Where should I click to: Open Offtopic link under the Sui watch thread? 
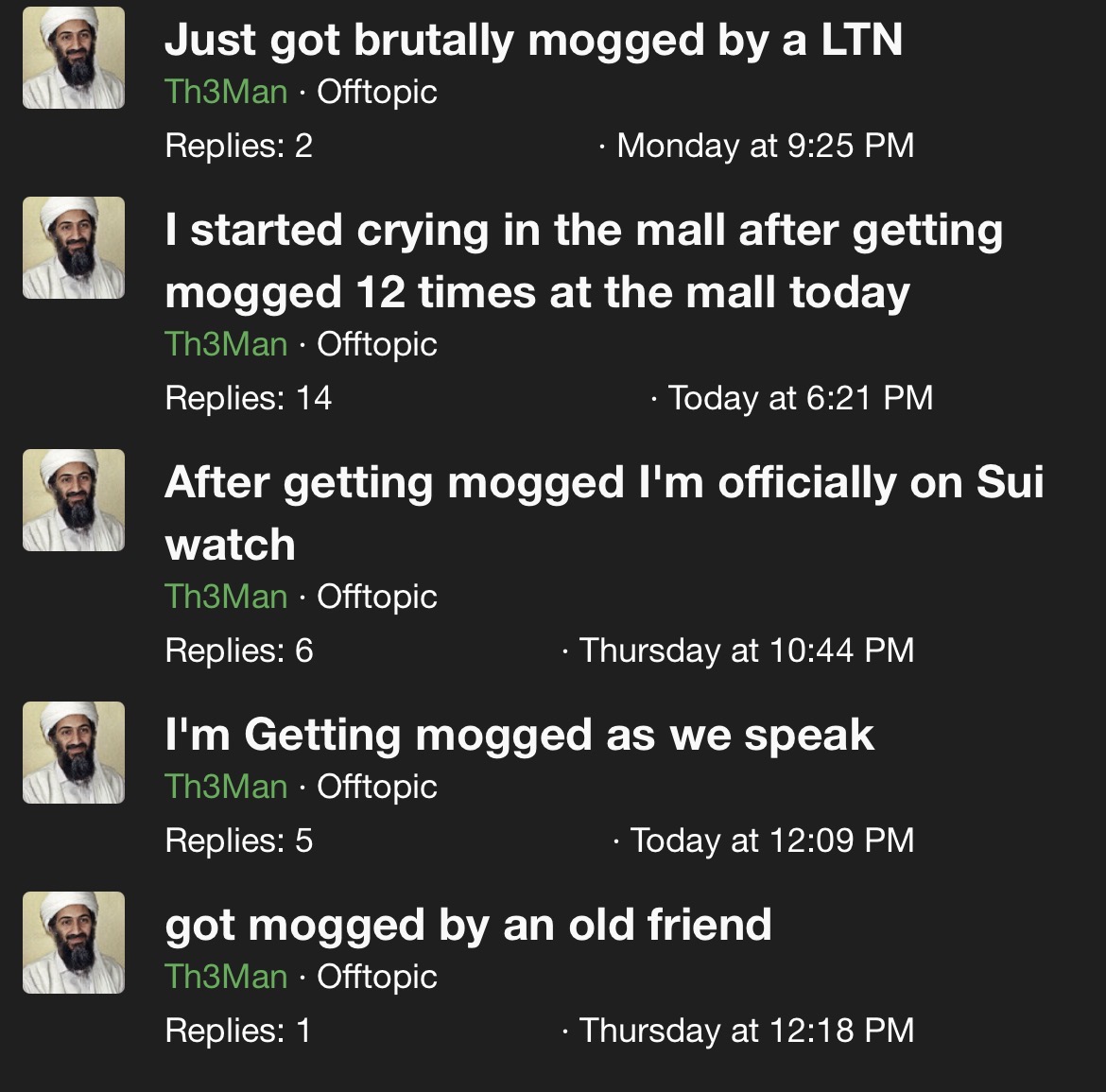click(x=376, y=597)
